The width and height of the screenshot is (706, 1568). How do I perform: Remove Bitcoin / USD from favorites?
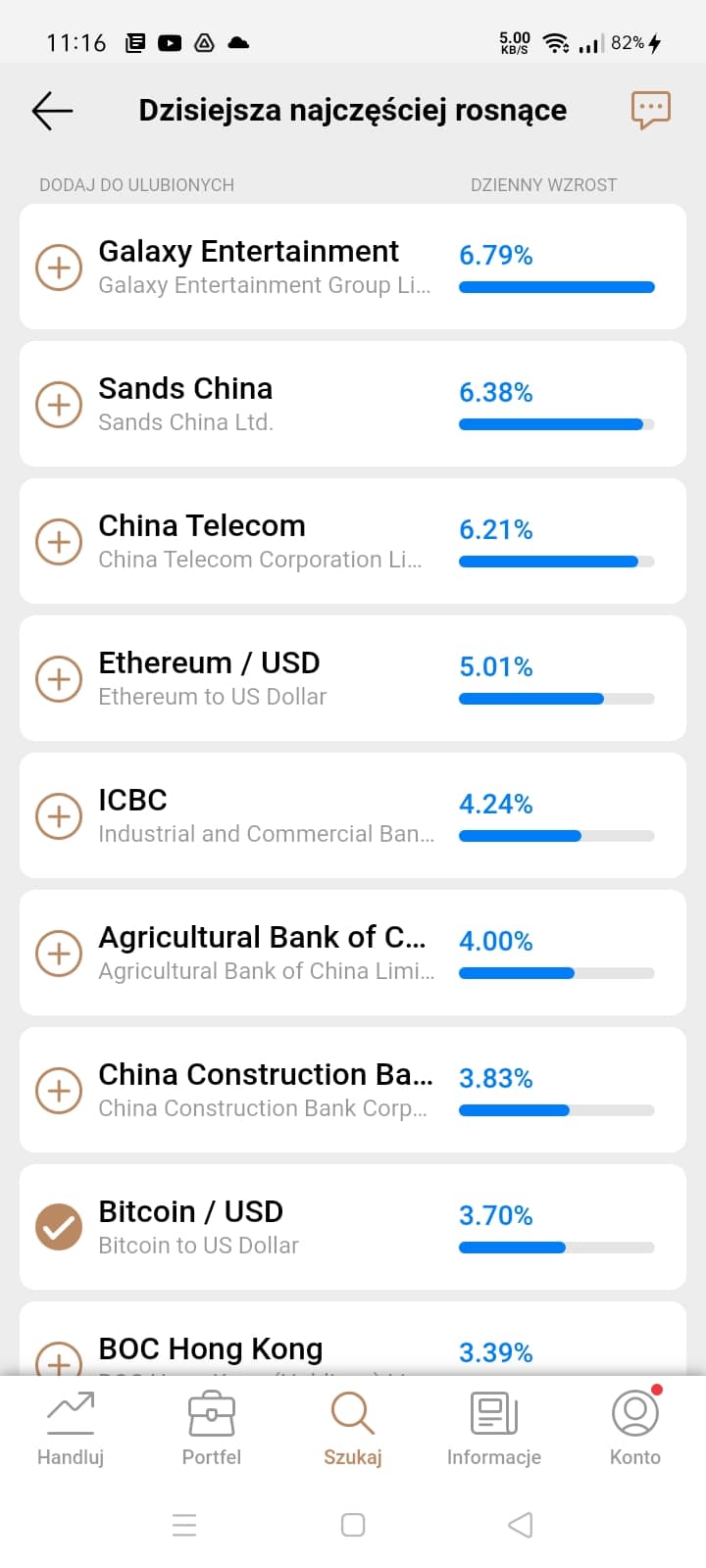(x=59, y=1227)
